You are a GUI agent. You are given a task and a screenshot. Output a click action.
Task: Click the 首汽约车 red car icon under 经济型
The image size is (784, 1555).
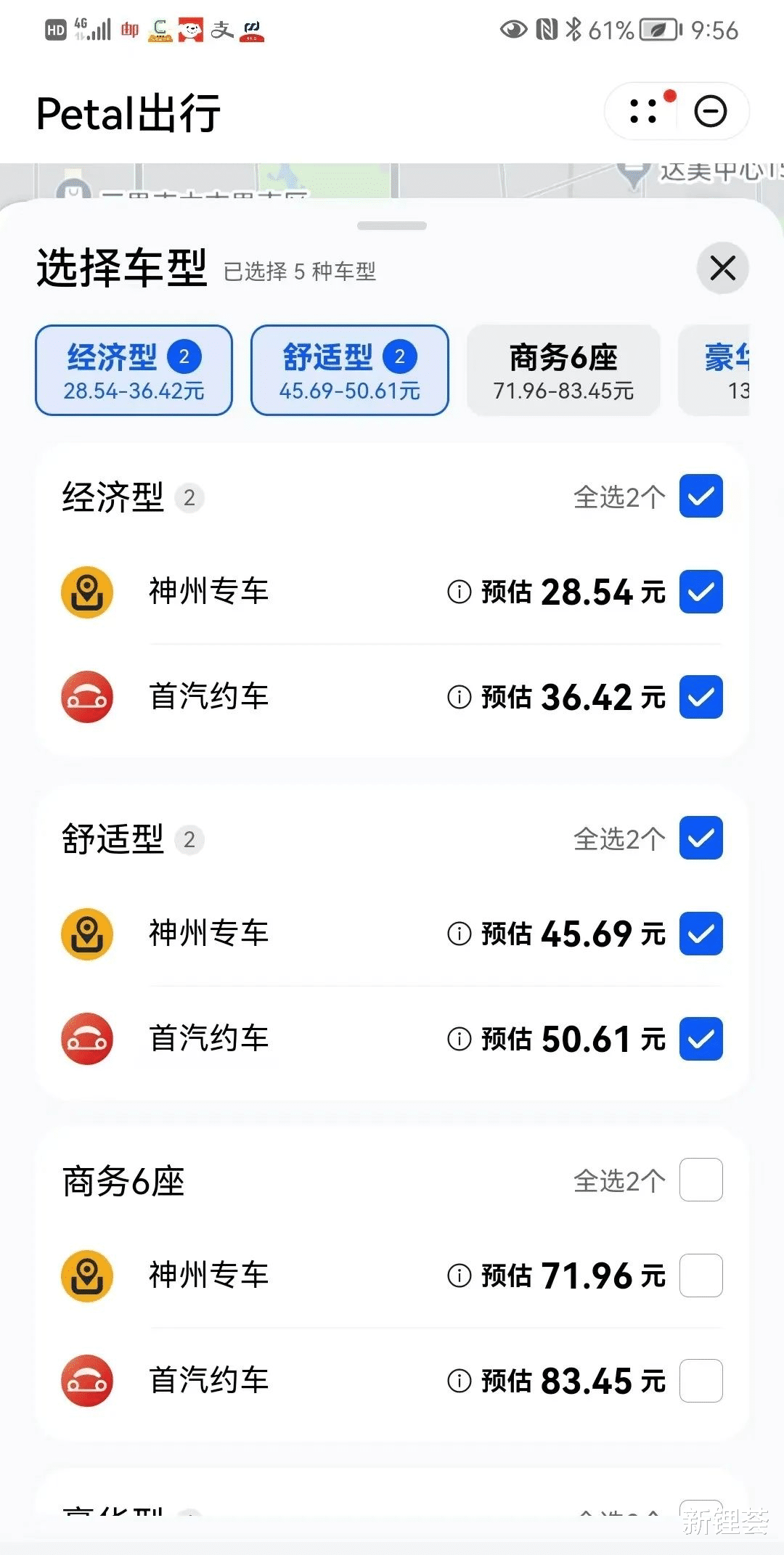pyautogui.click(x=86, y=697)
